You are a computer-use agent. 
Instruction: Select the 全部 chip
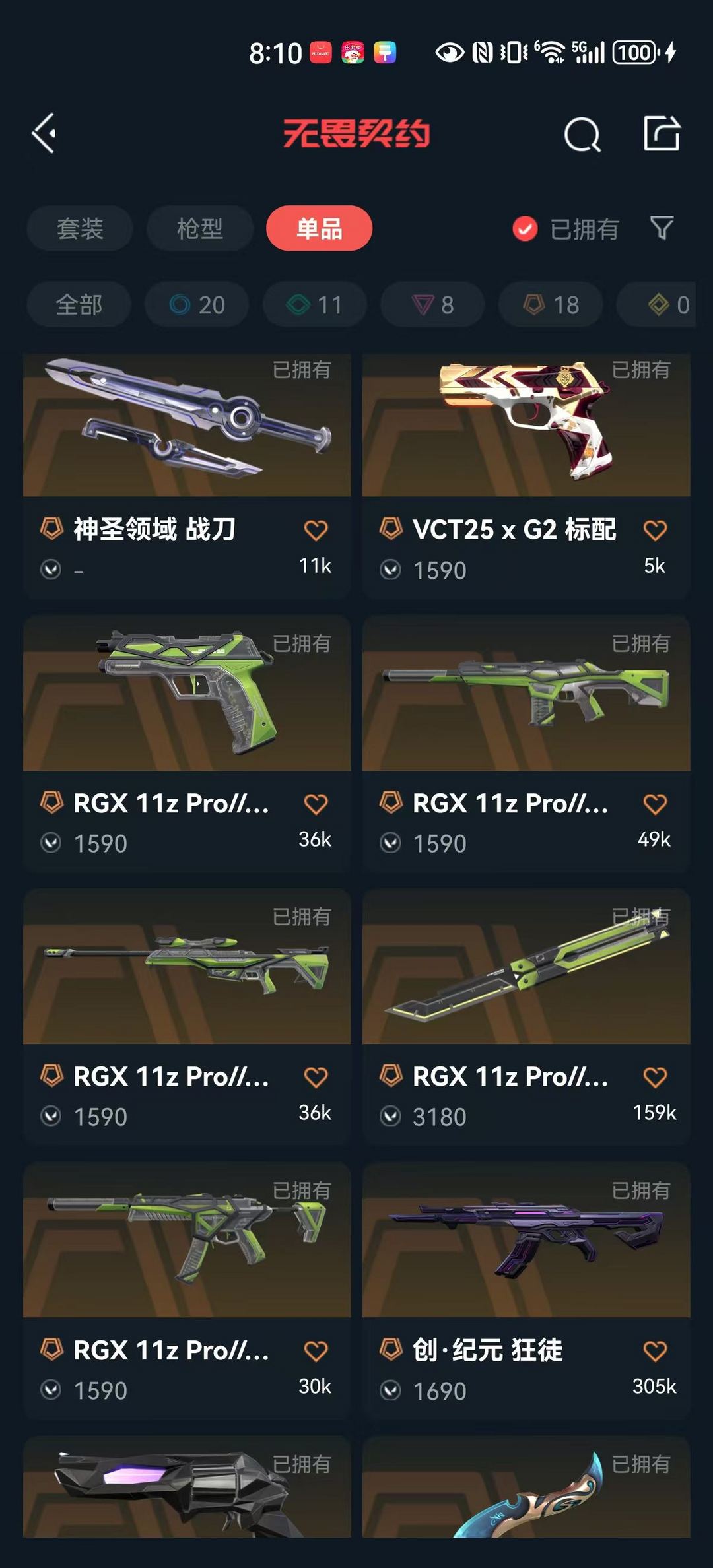pyautogui.click(x=79, y=305)
